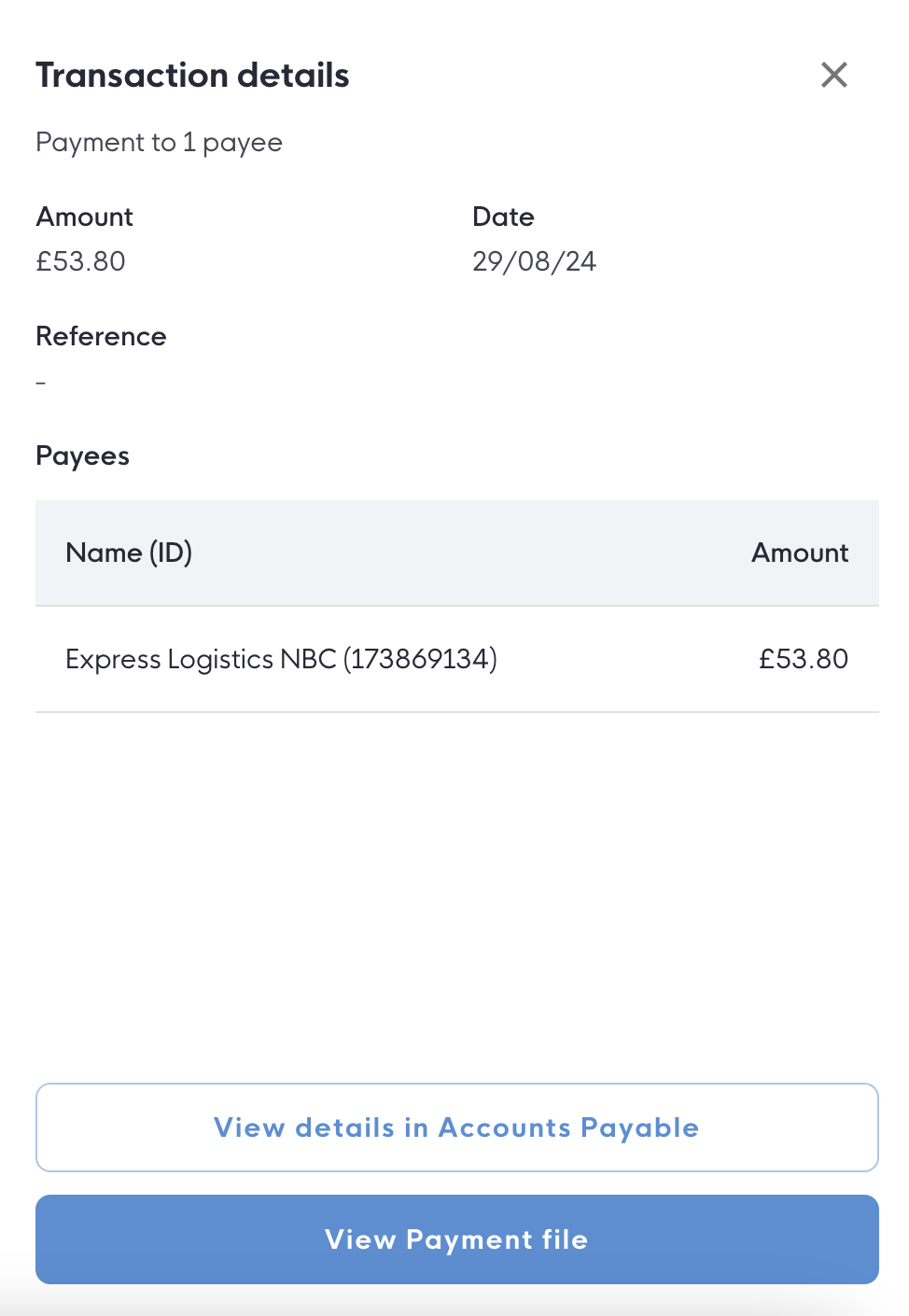
Task: Click the Amount field label
Action: click(84, 217)
